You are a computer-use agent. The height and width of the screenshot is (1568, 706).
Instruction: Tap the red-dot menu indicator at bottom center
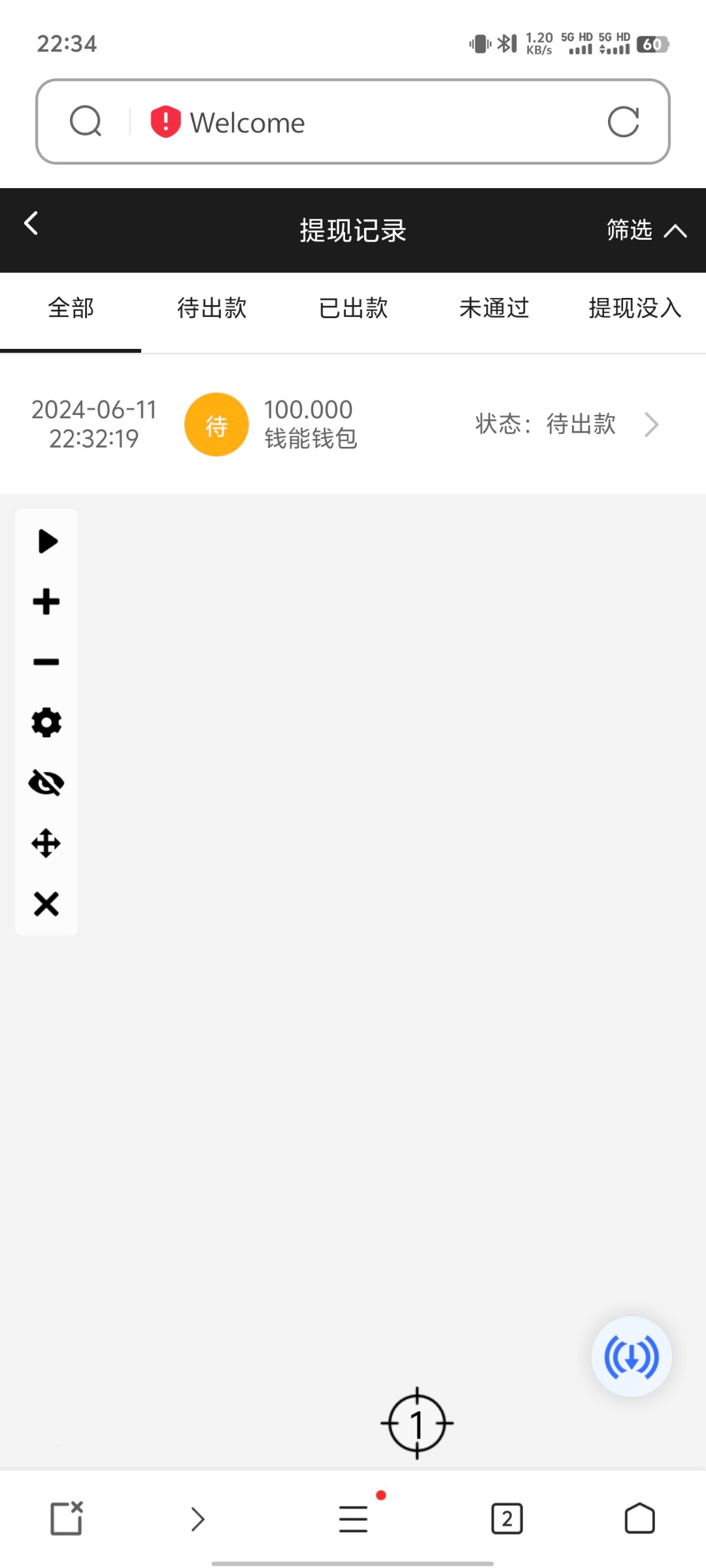click(353, 1518)
